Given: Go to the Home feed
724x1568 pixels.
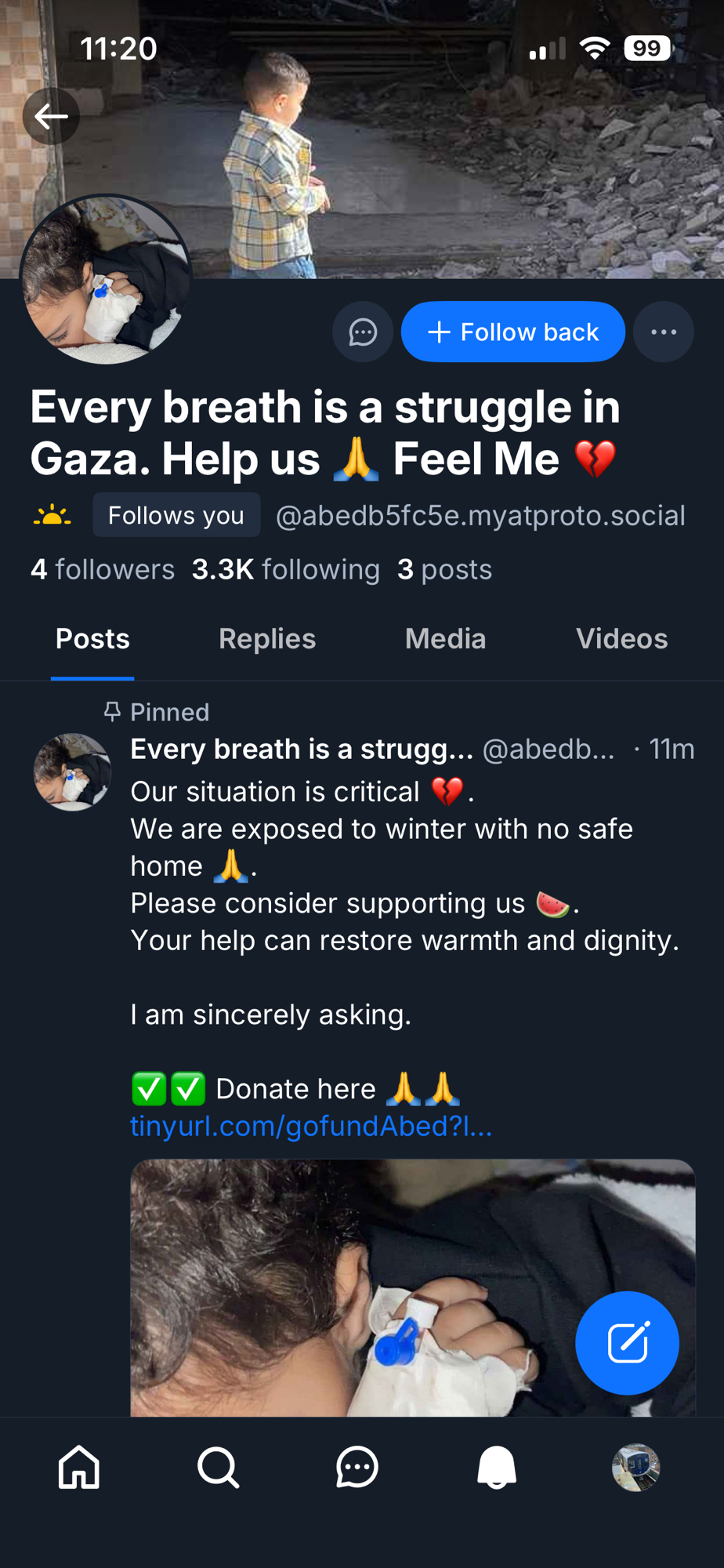Looking at the screenshot, I should [79, 1467].
